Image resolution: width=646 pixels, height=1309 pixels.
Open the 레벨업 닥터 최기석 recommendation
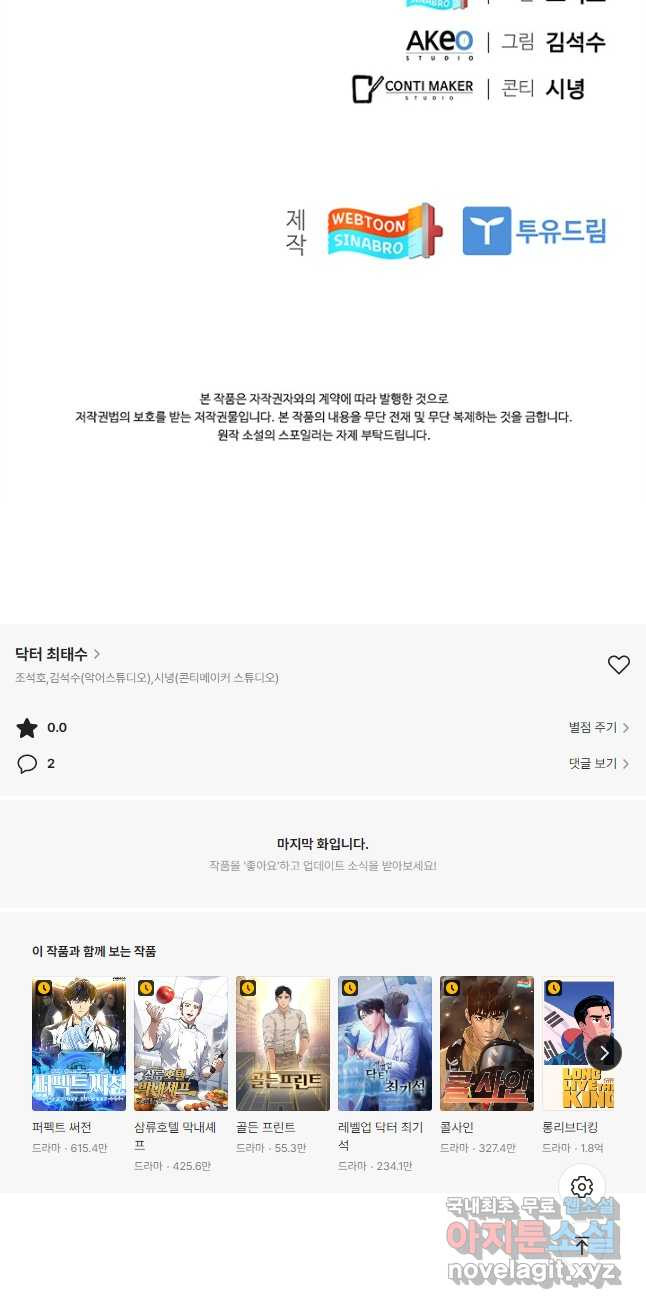pyautogui.click(x=385, y=1043)
